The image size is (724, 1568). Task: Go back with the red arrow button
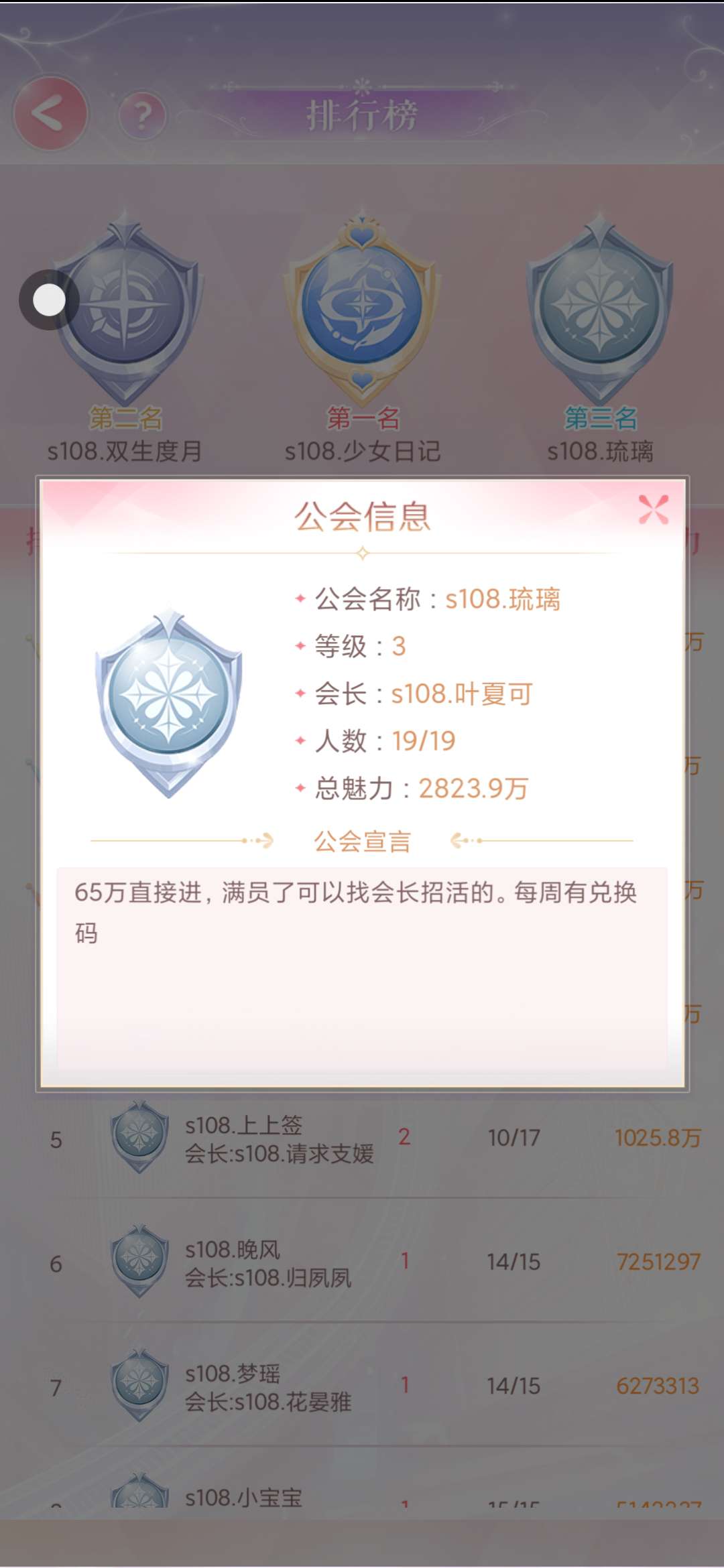click(x=50, y=114)
